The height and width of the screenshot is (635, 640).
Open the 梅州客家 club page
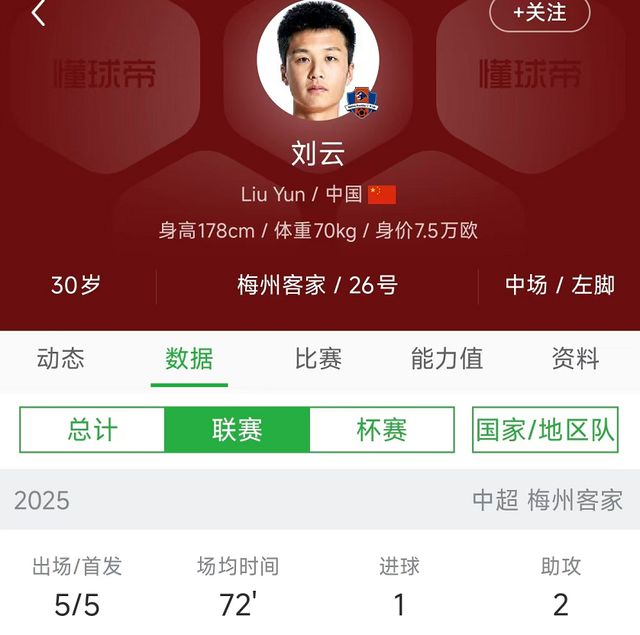pos(282,285)
